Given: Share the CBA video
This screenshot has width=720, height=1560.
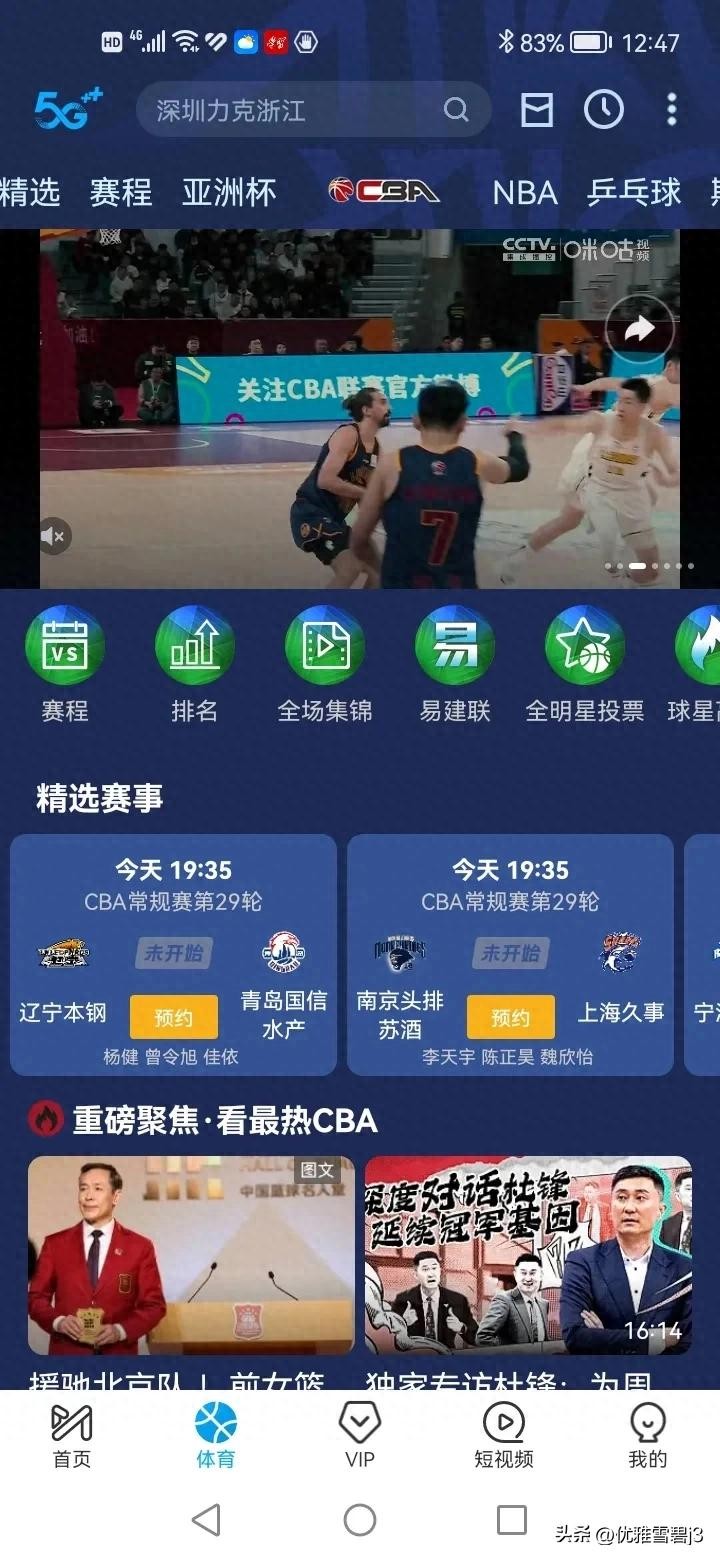Looking at the screenshot, I should pyautogui.click(x=639, y=329).
